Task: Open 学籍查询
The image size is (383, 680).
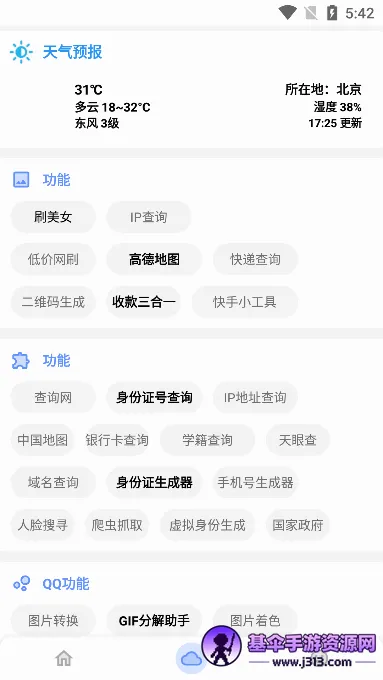Action: [x=207, y=440]
